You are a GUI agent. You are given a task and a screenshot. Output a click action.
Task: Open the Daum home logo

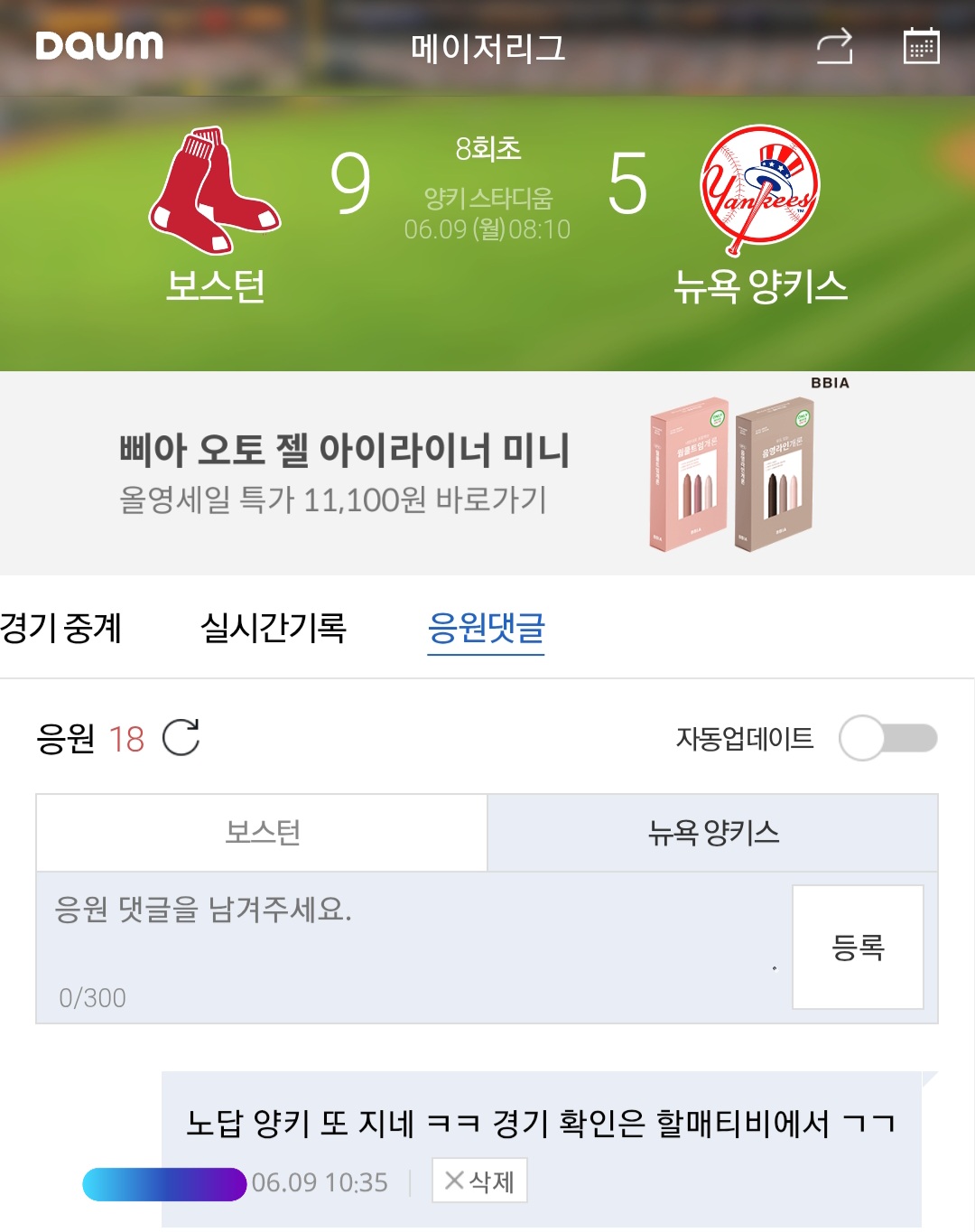[99, 46]
